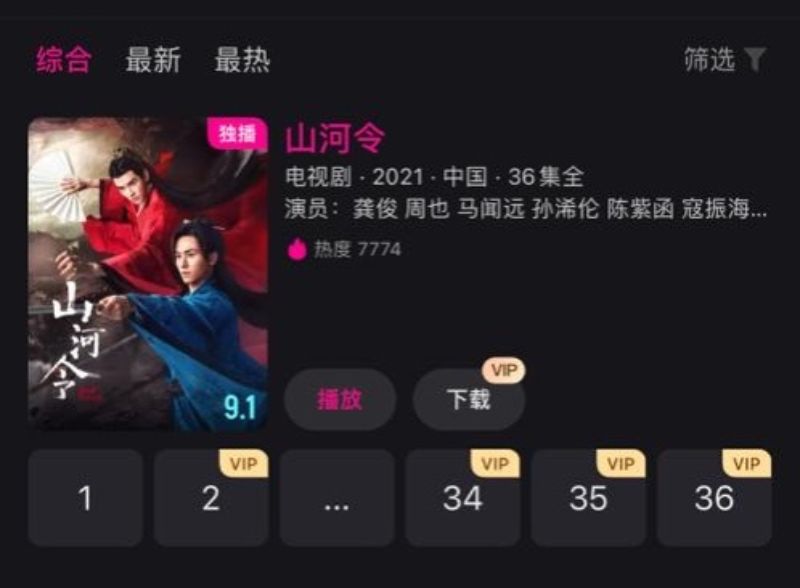Open the 山河令 poster thumbnail
The image size is (800, 588).
[x=148, y=274]
